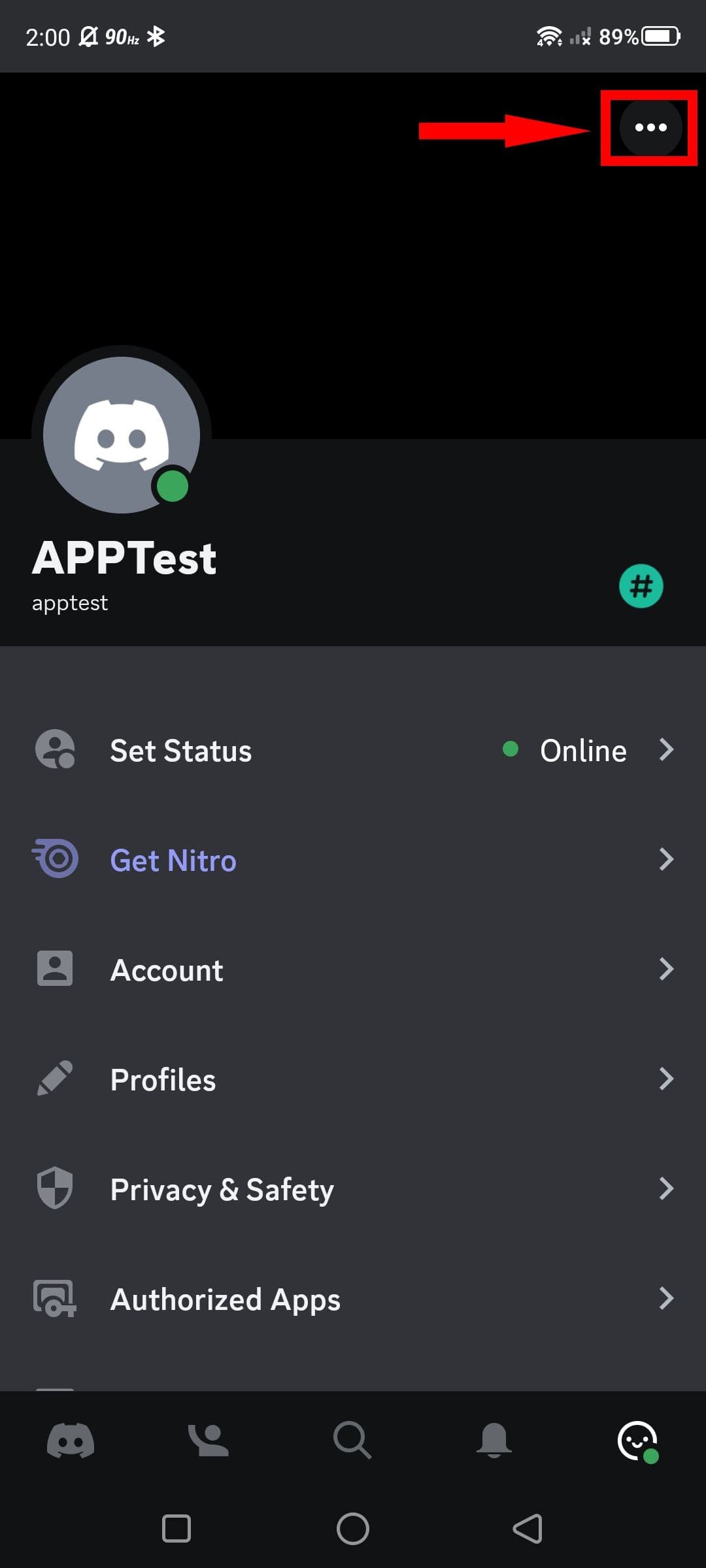Tap the system back button
Viewport: 706px width, 1568px height.
coord(528,1529)
